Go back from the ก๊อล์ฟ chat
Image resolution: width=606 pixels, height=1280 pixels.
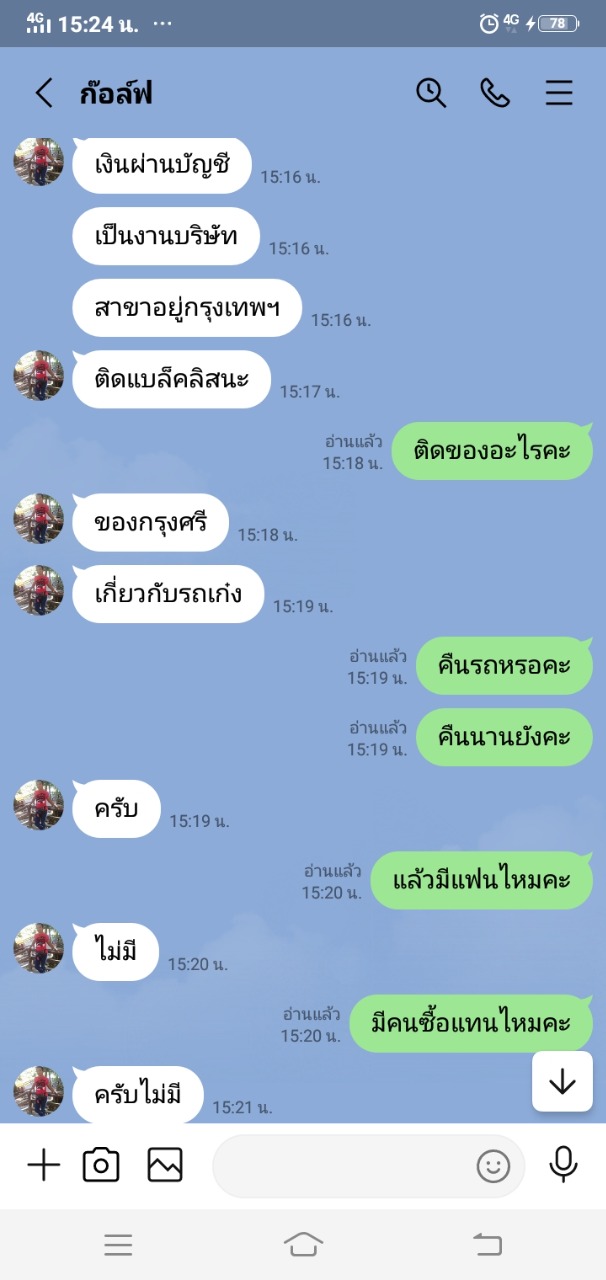44,93
